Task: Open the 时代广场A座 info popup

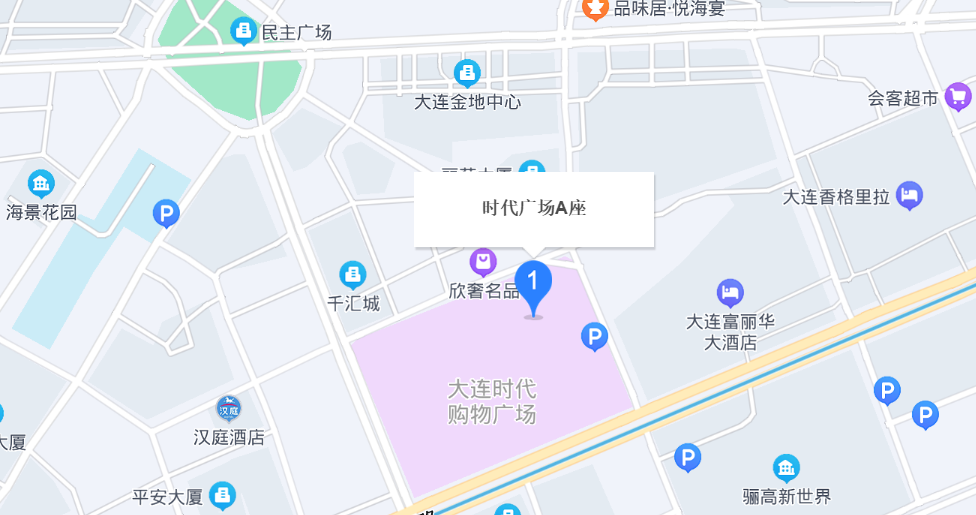Action: coord(534,208)
